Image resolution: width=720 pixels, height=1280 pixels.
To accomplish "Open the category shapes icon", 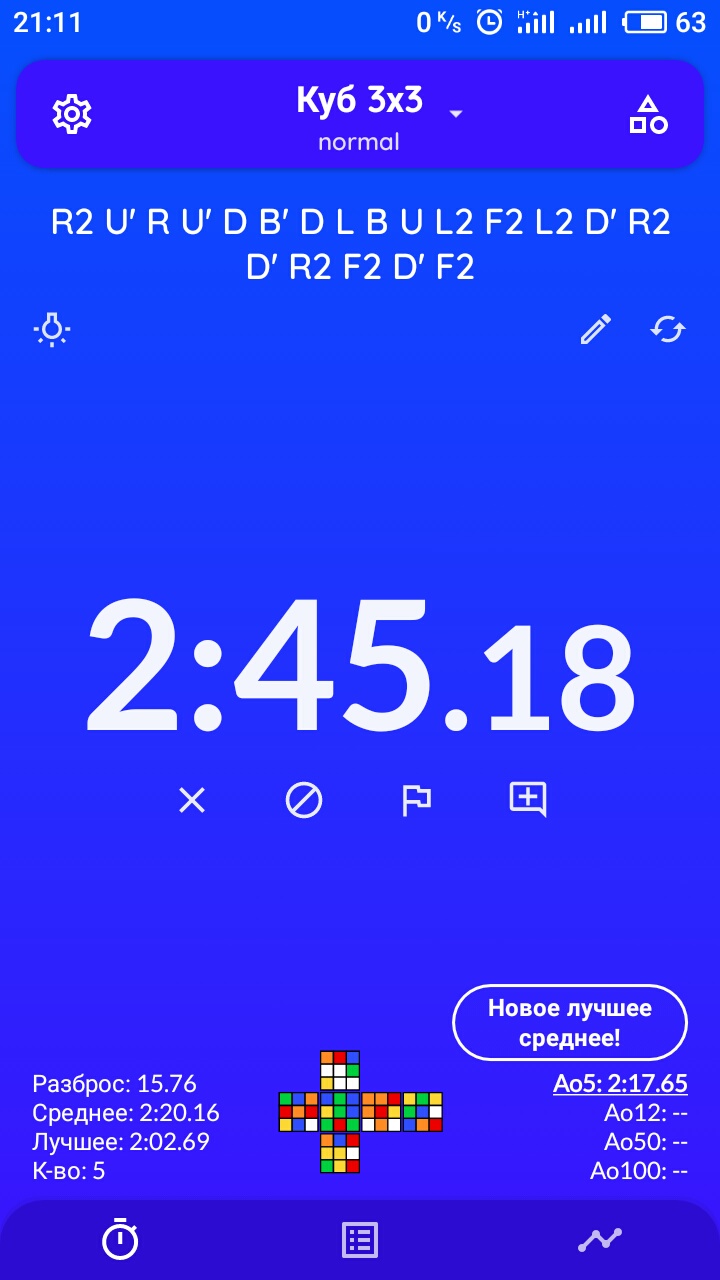I will [x=648, y=114].
